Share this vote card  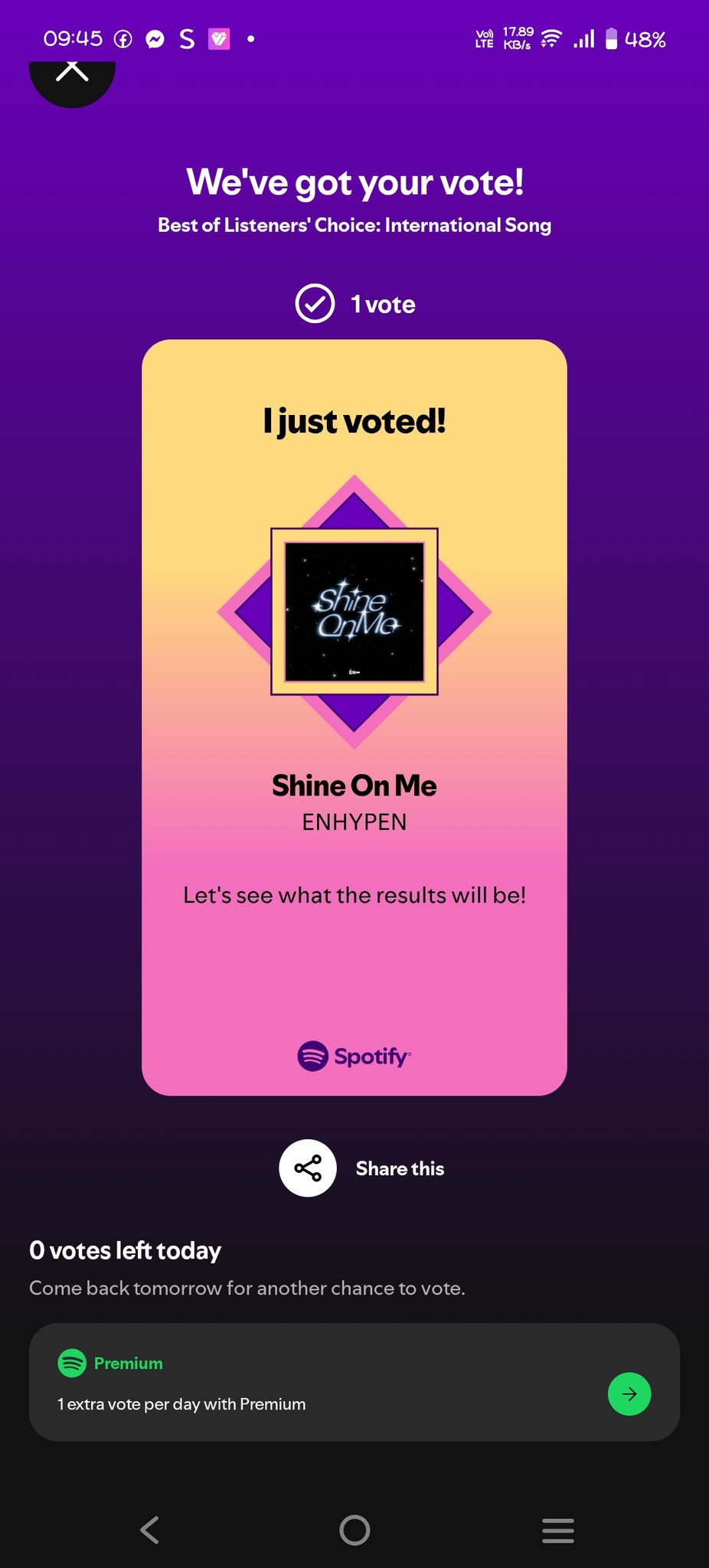[x=308, y=1168]
